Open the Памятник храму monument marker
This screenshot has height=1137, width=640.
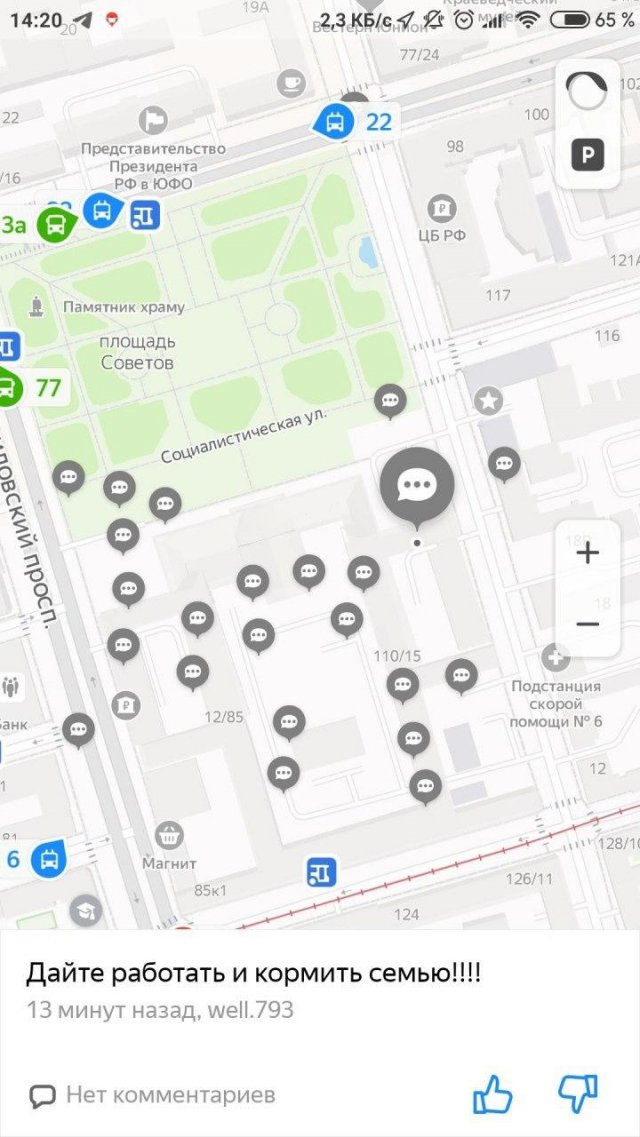[x=36, y=307]
